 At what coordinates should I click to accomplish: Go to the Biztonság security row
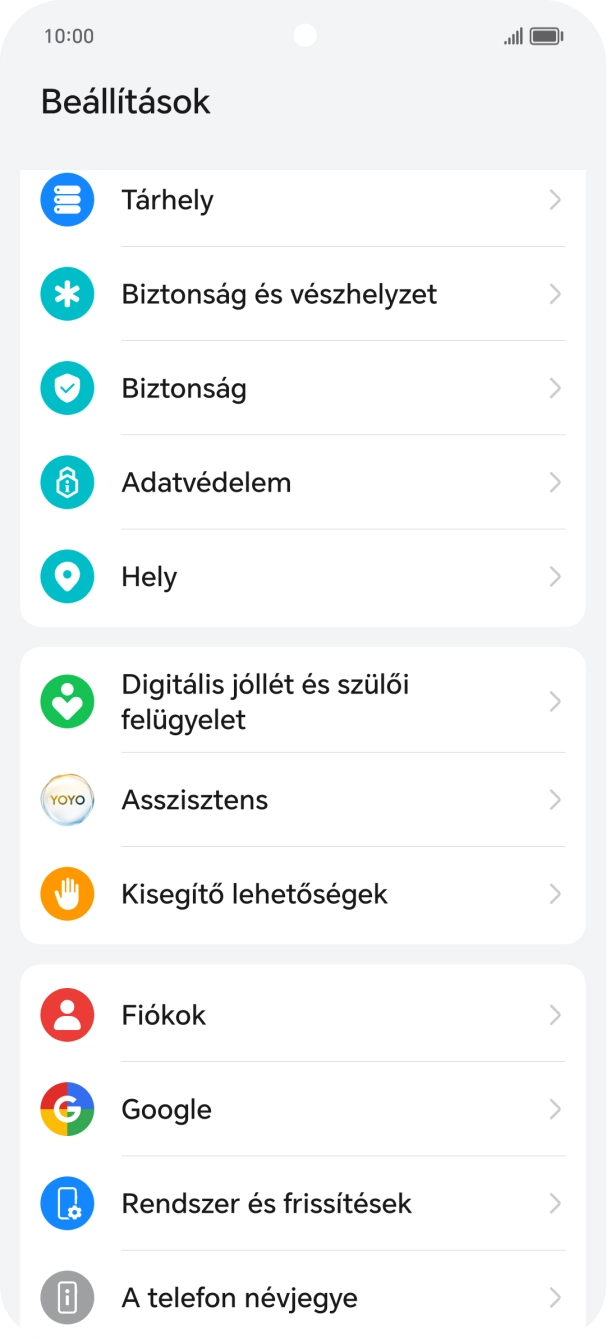pyautogui.click(x=302, y=389)
